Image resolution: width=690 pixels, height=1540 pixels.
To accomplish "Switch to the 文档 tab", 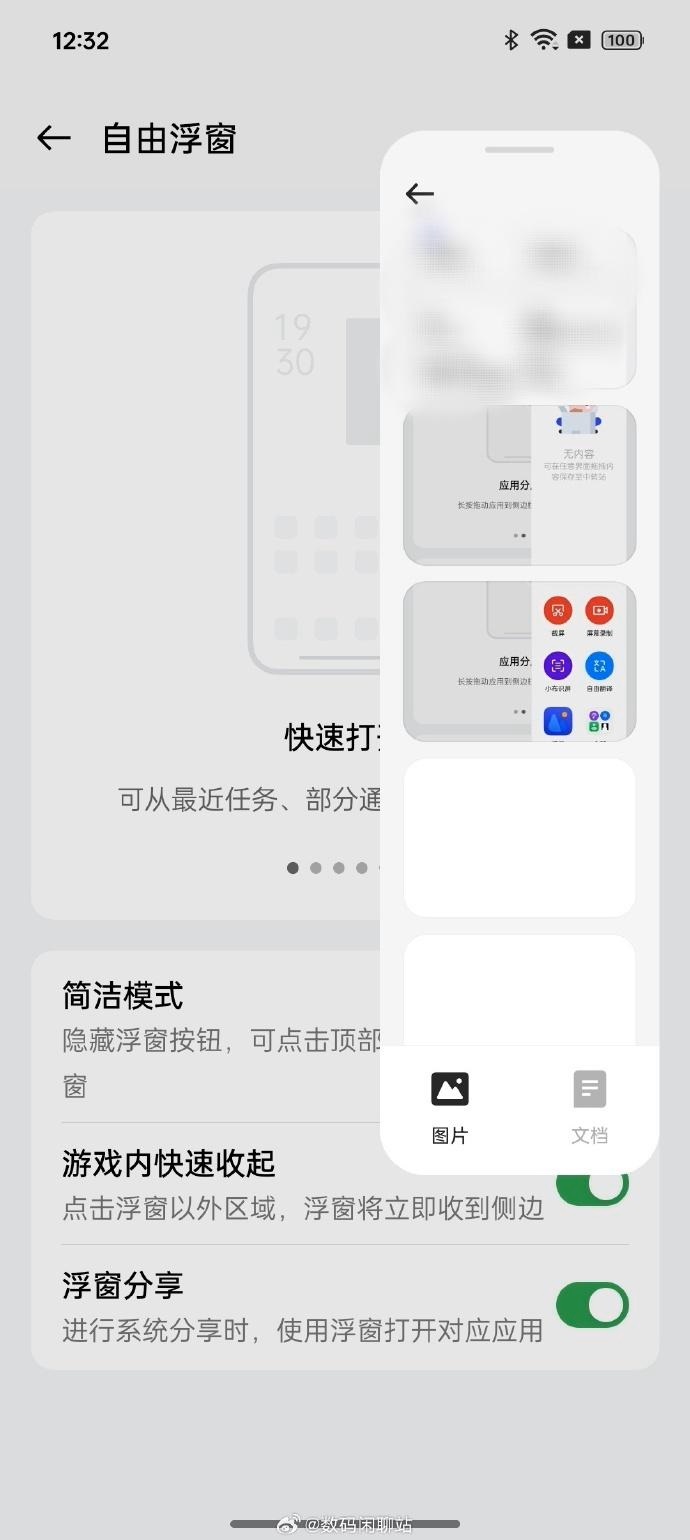I will [x=589, y=1108].
